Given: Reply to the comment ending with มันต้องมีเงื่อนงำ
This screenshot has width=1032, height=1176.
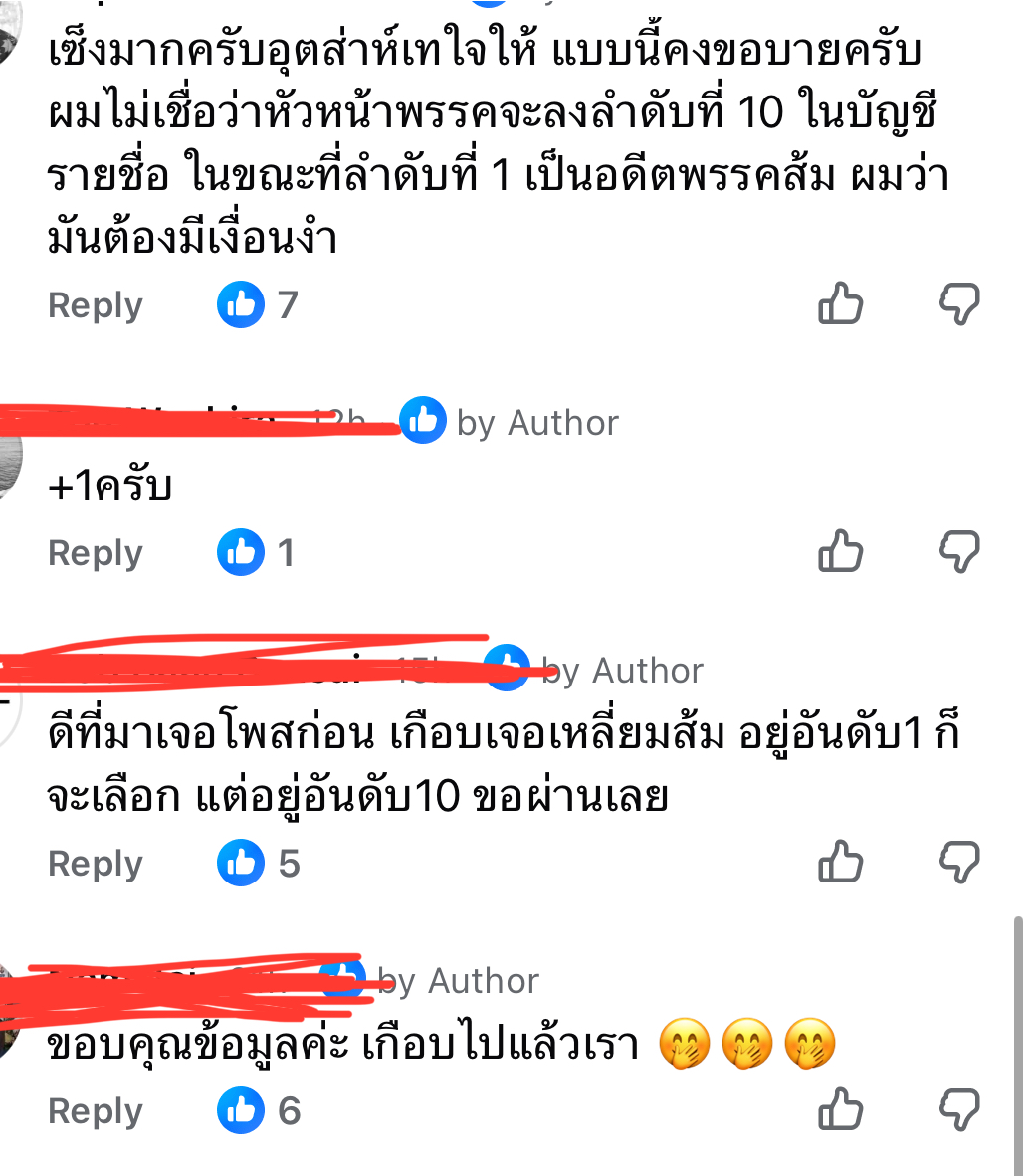Looking at the screenshot, I should point(96,305).
